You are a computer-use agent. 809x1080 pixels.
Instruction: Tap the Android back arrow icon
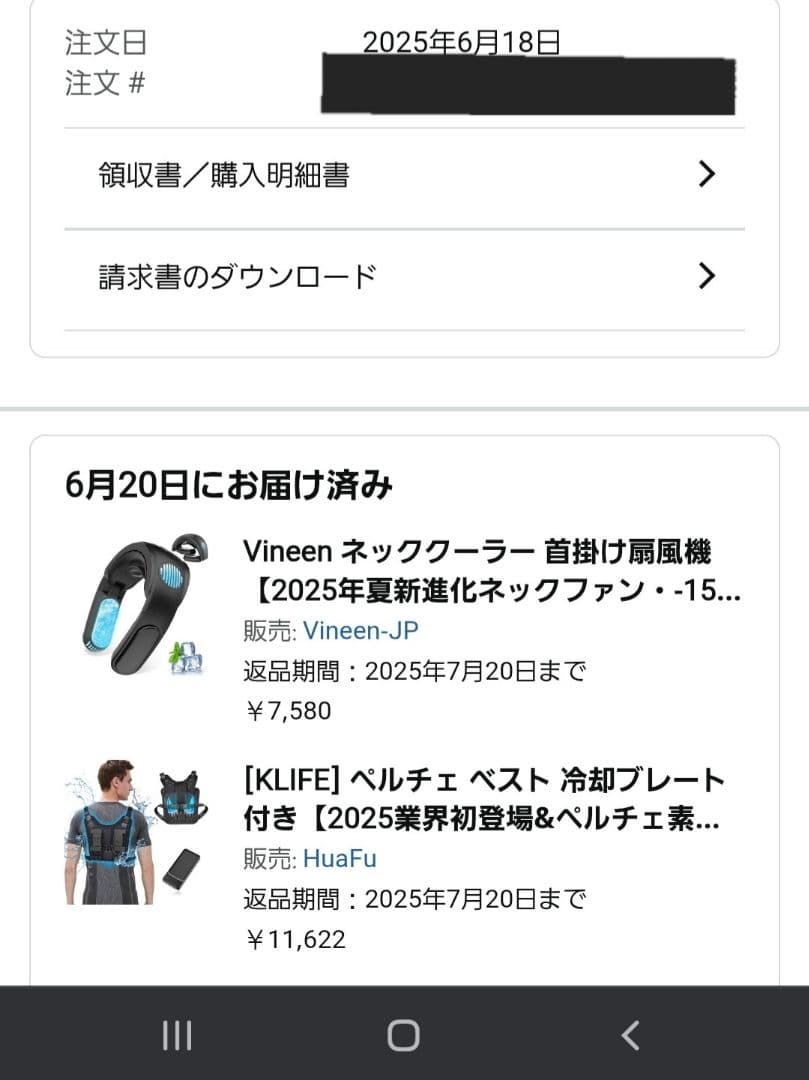point(629,1036)
